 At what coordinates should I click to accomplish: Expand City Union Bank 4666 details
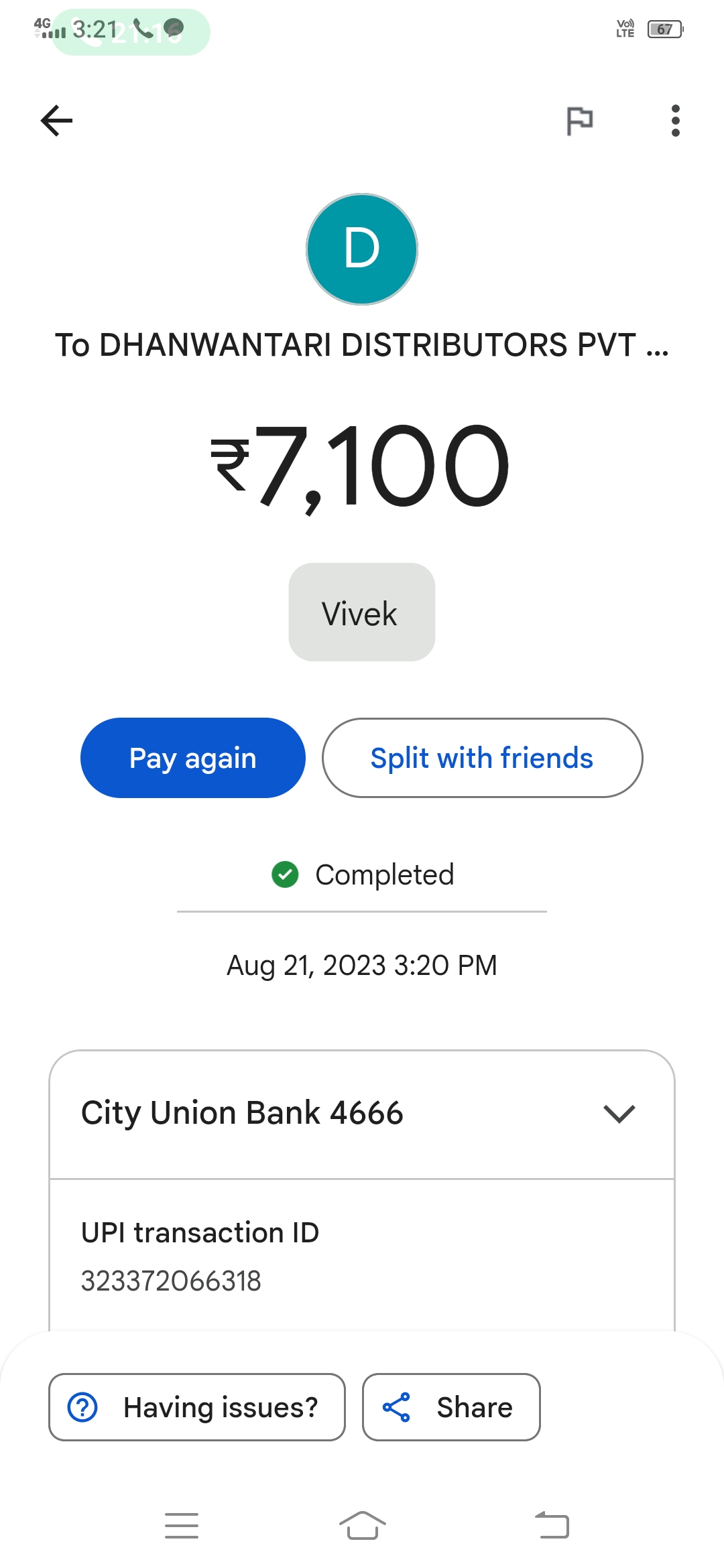pos(362,1114)
